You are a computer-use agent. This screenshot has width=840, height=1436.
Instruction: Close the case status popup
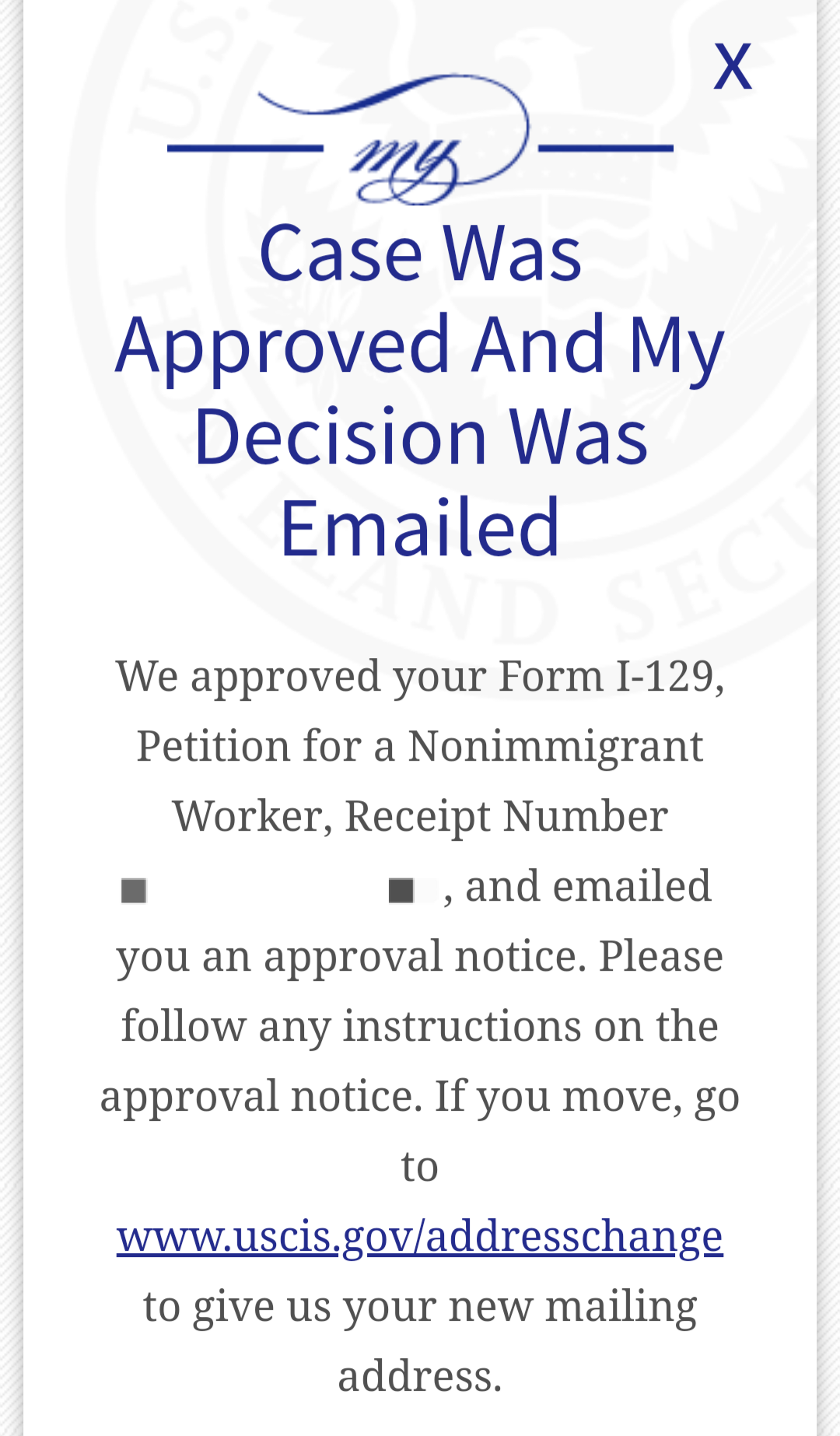point(733,67)
